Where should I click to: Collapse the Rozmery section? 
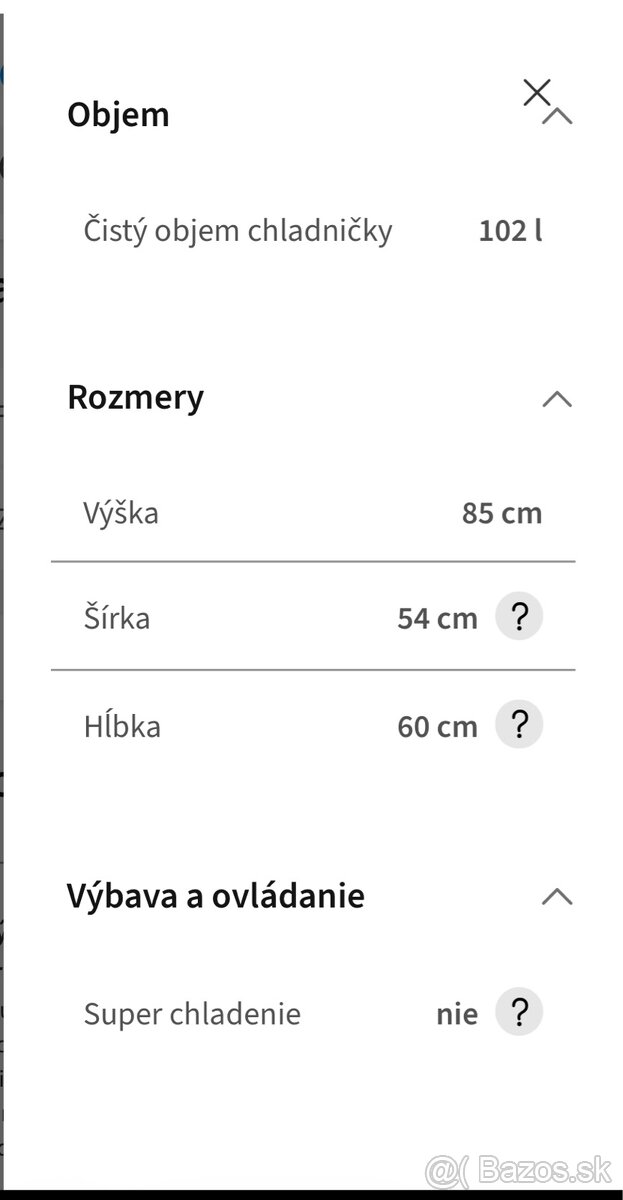[557, 399]
